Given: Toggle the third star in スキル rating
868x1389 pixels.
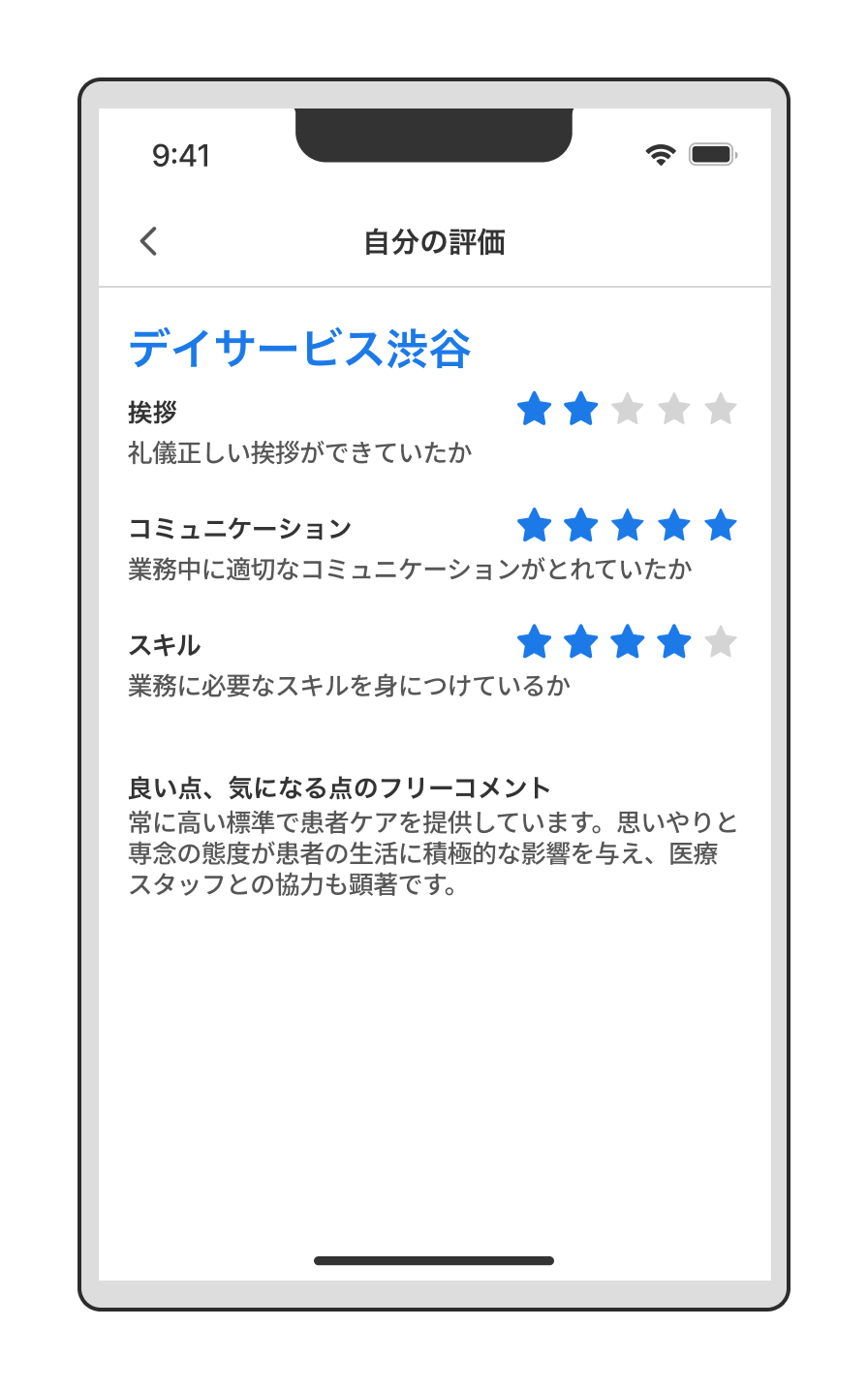Looking at the screenshot, I should coord(629,642).
